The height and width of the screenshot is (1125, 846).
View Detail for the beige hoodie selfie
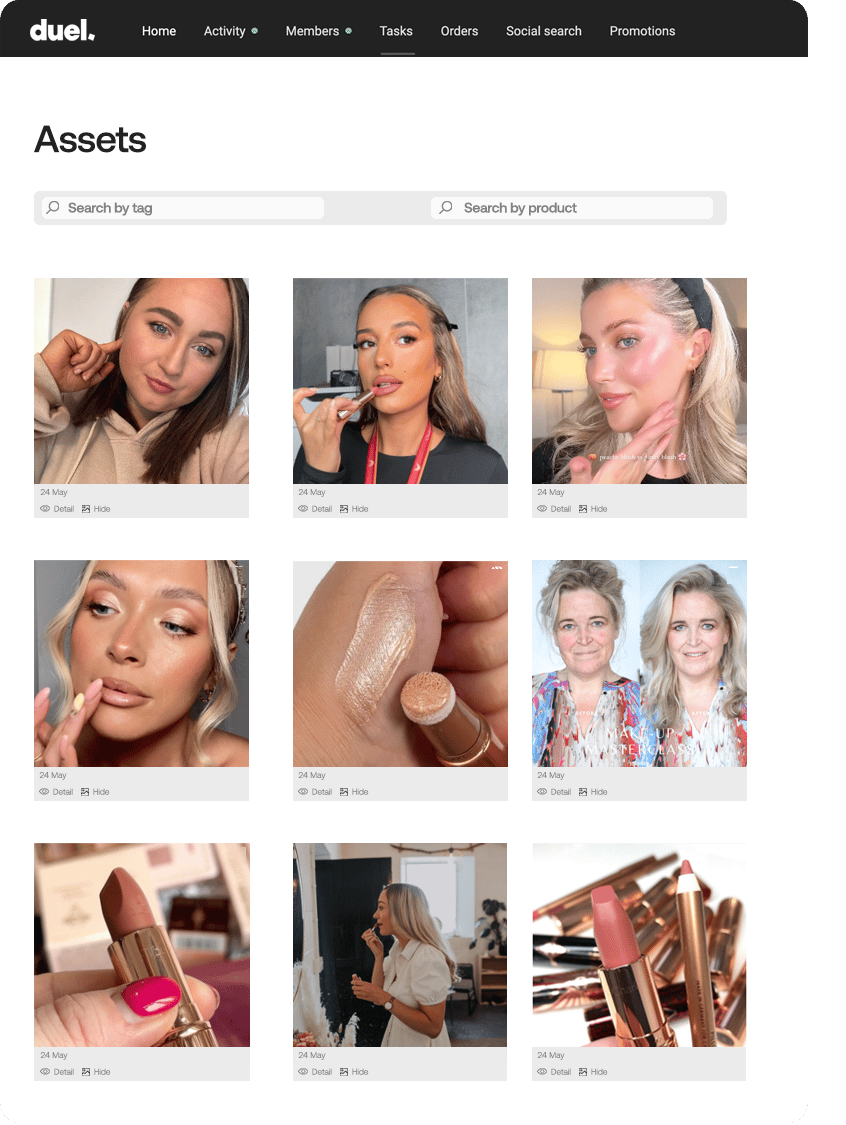tap(57, 509)
